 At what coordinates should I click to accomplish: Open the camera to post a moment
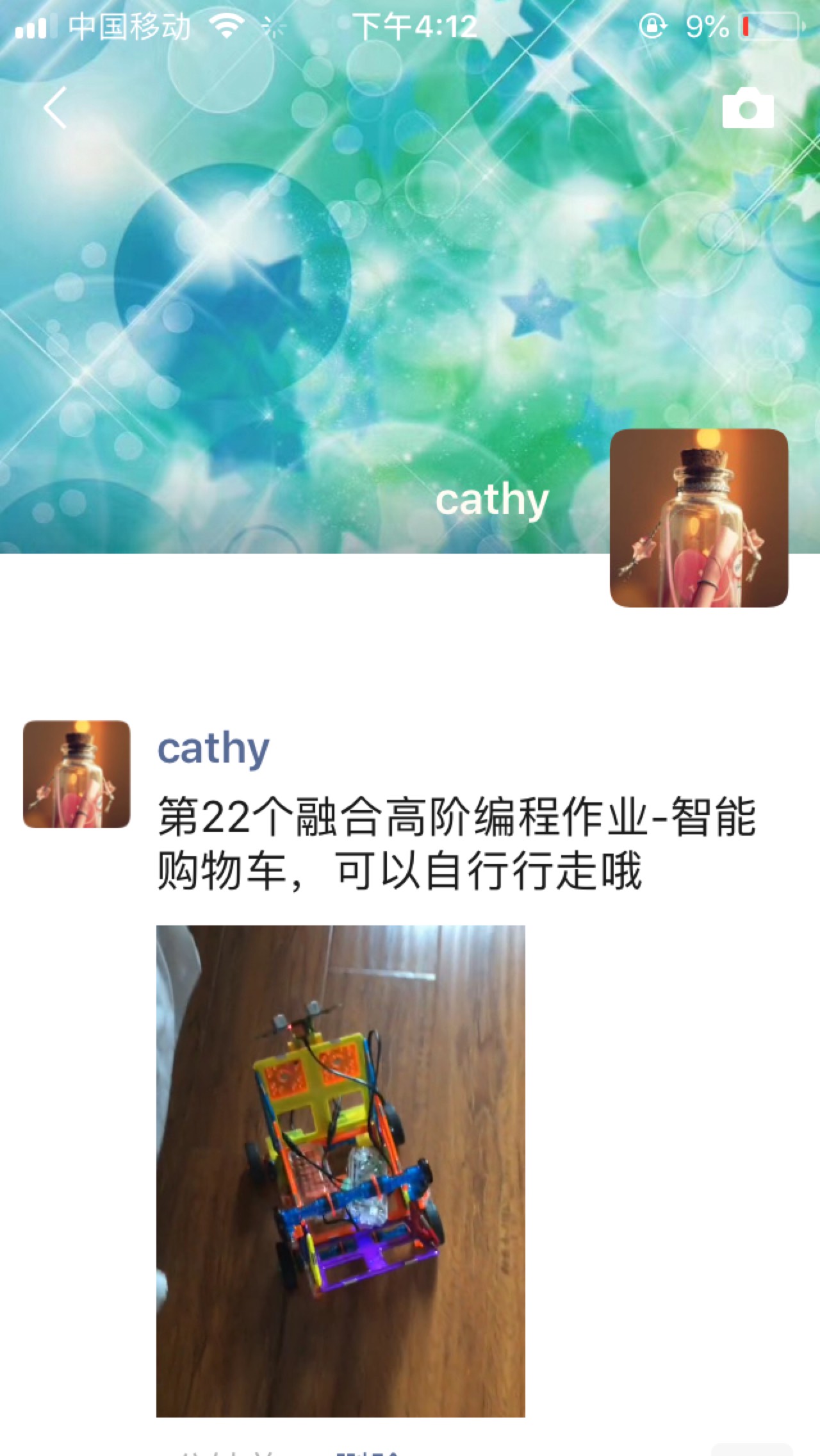(748, 109)
